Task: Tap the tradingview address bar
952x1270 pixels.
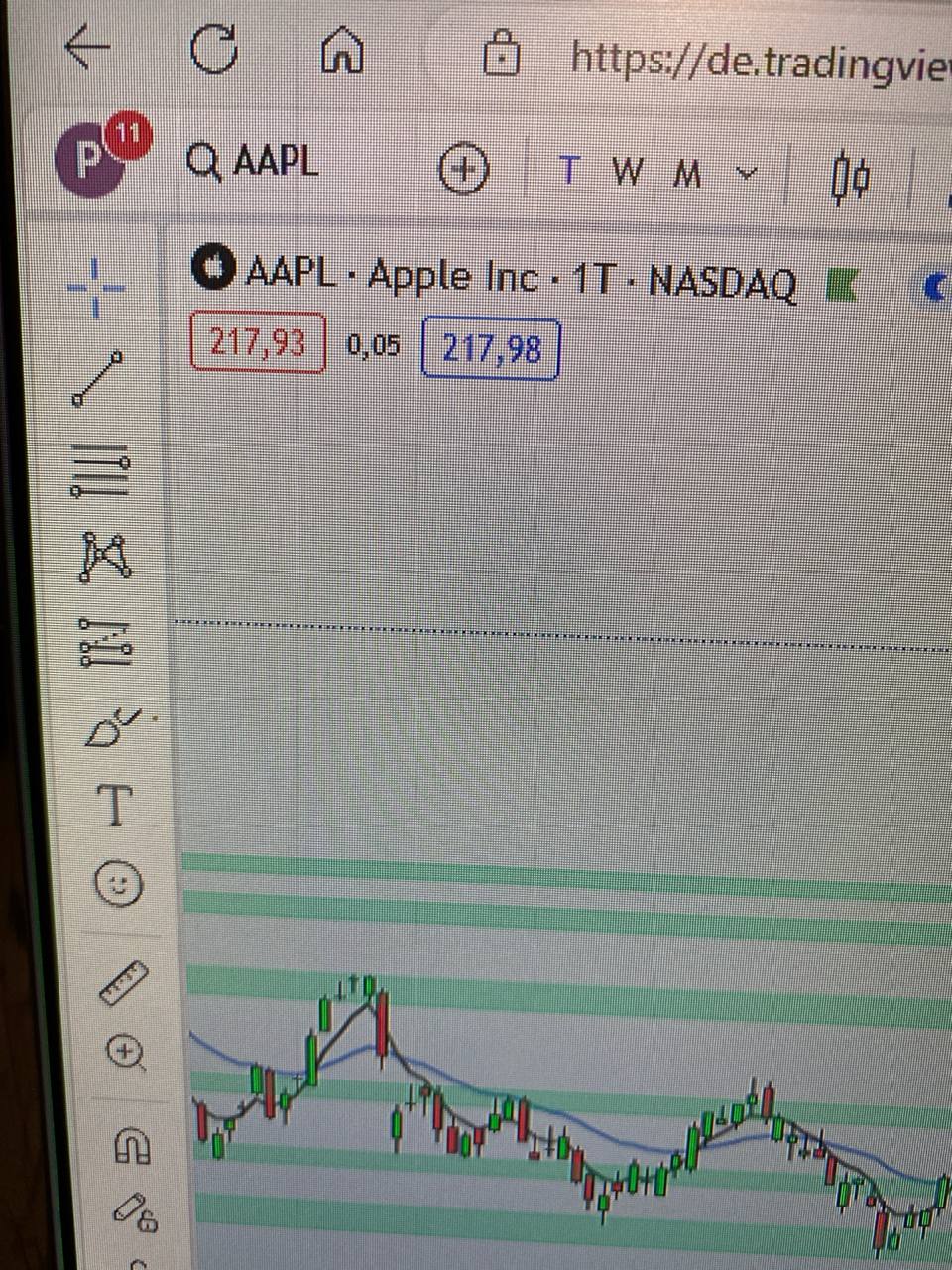Action: pos(754,60)
